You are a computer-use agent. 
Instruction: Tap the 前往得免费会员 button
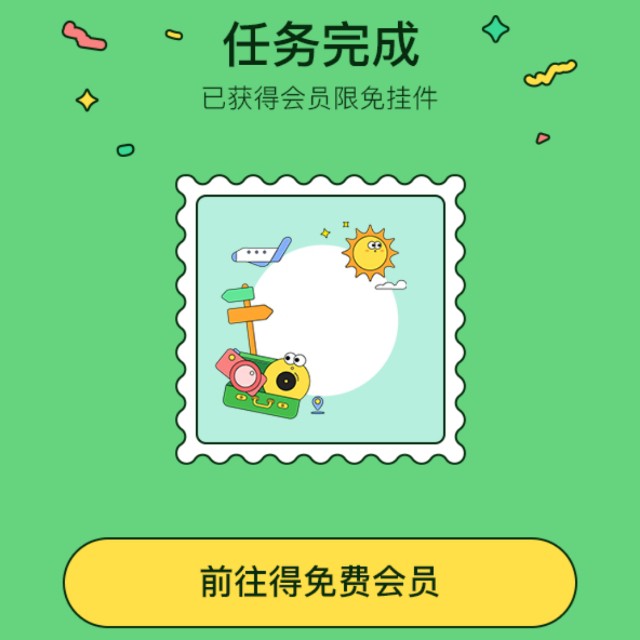[320, 582]
